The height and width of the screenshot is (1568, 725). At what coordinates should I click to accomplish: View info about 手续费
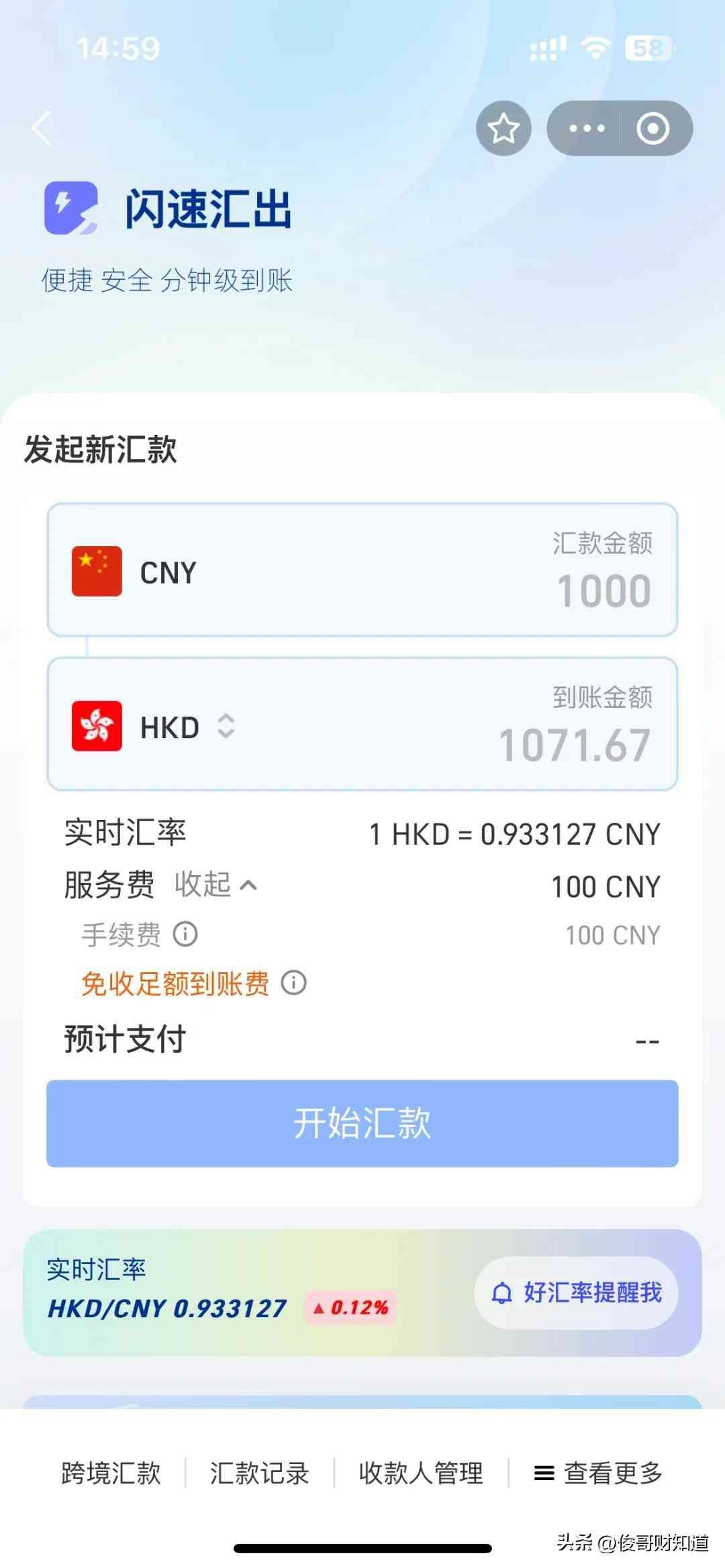(x=185, y=934)
